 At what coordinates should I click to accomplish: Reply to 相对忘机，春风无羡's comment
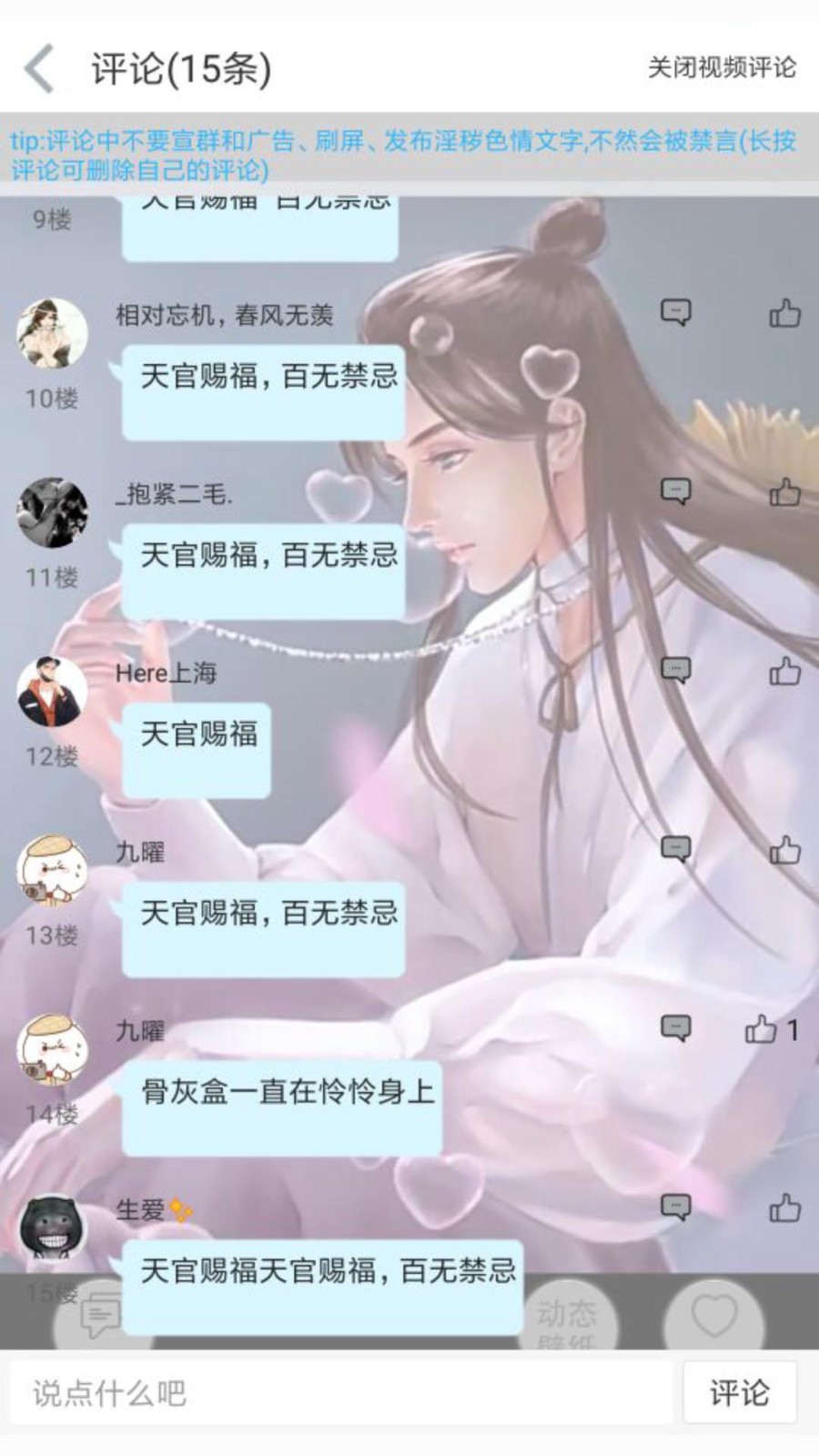(x=675, y=313)
